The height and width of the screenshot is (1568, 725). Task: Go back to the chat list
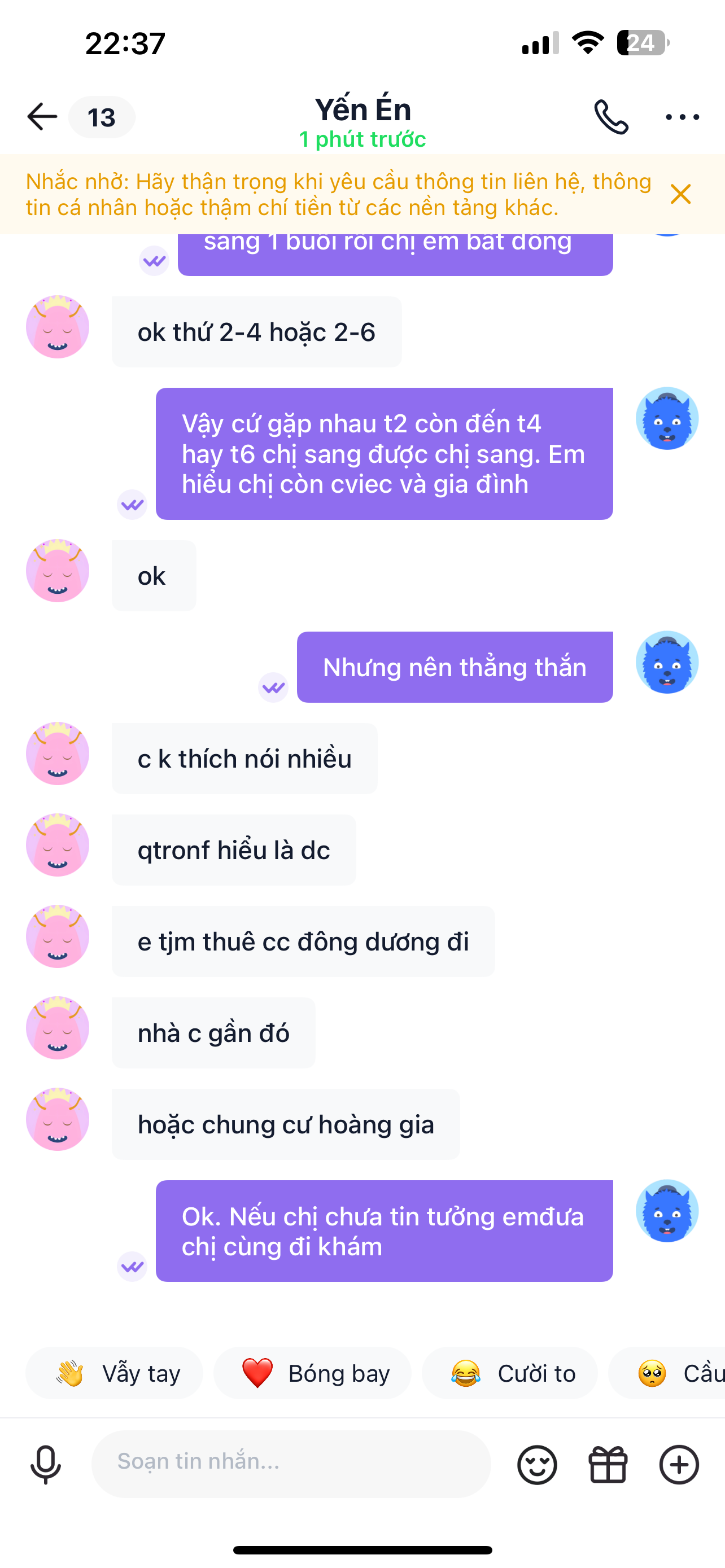42,117
